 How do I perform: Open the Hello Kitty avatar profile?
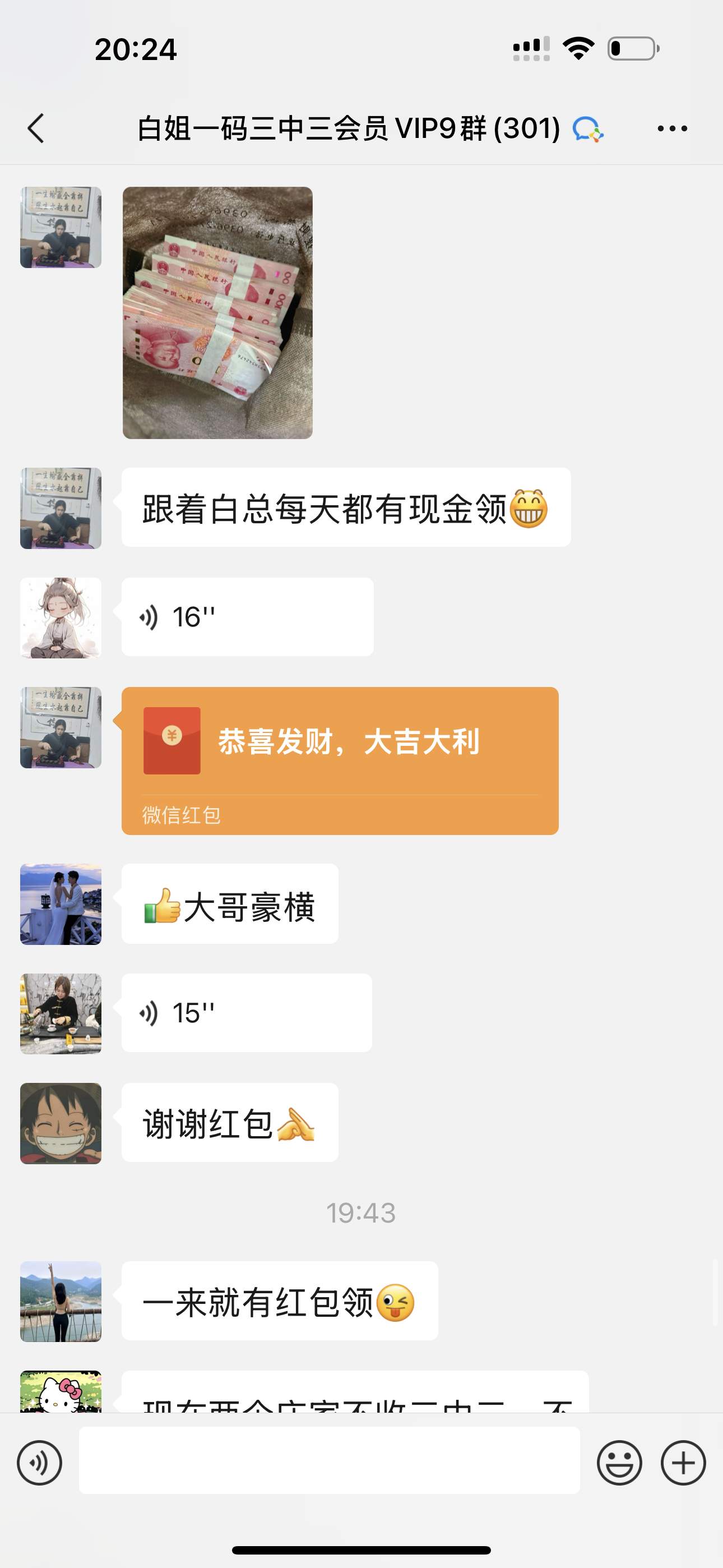pos(61,1392)
